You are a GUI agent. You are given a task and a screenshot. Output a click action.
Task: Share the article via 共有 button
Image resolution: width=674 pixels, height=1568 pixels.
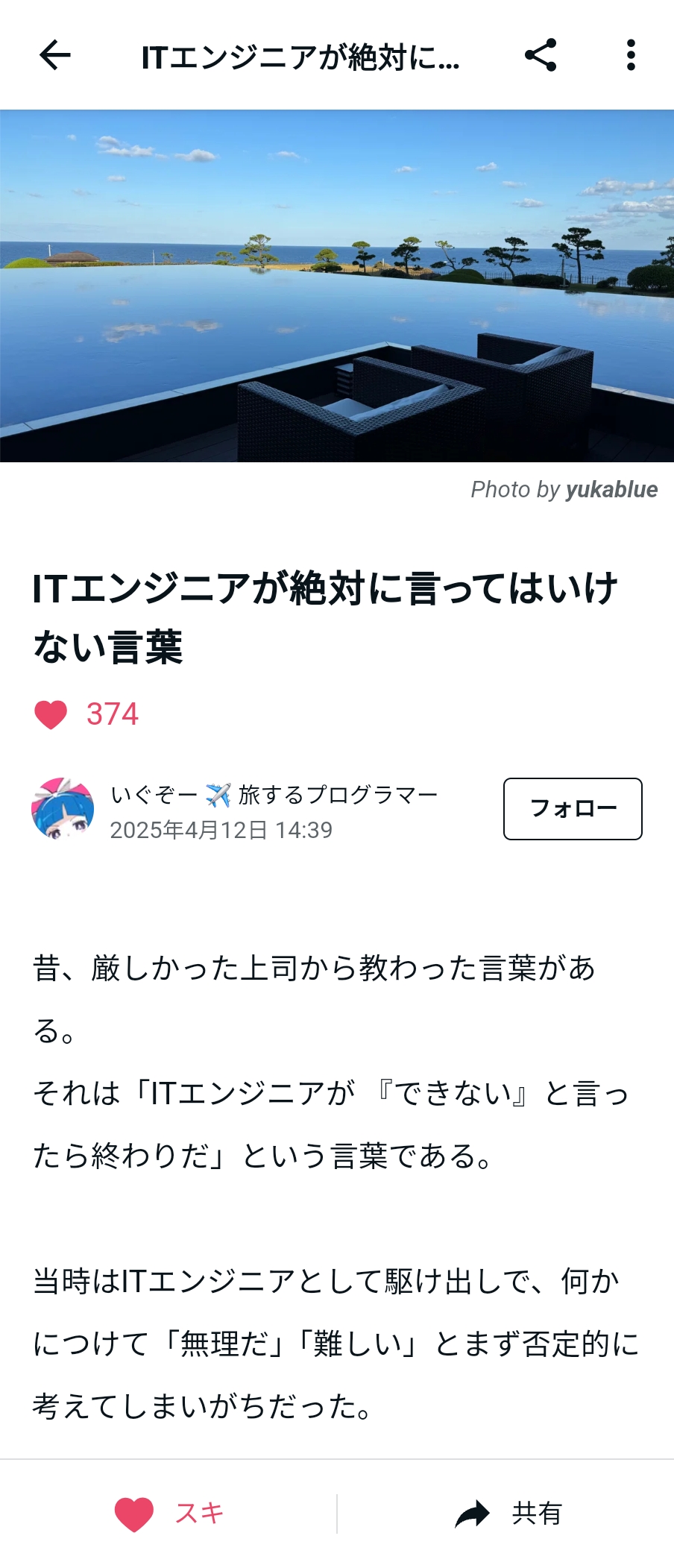(x=508, y=1514)
